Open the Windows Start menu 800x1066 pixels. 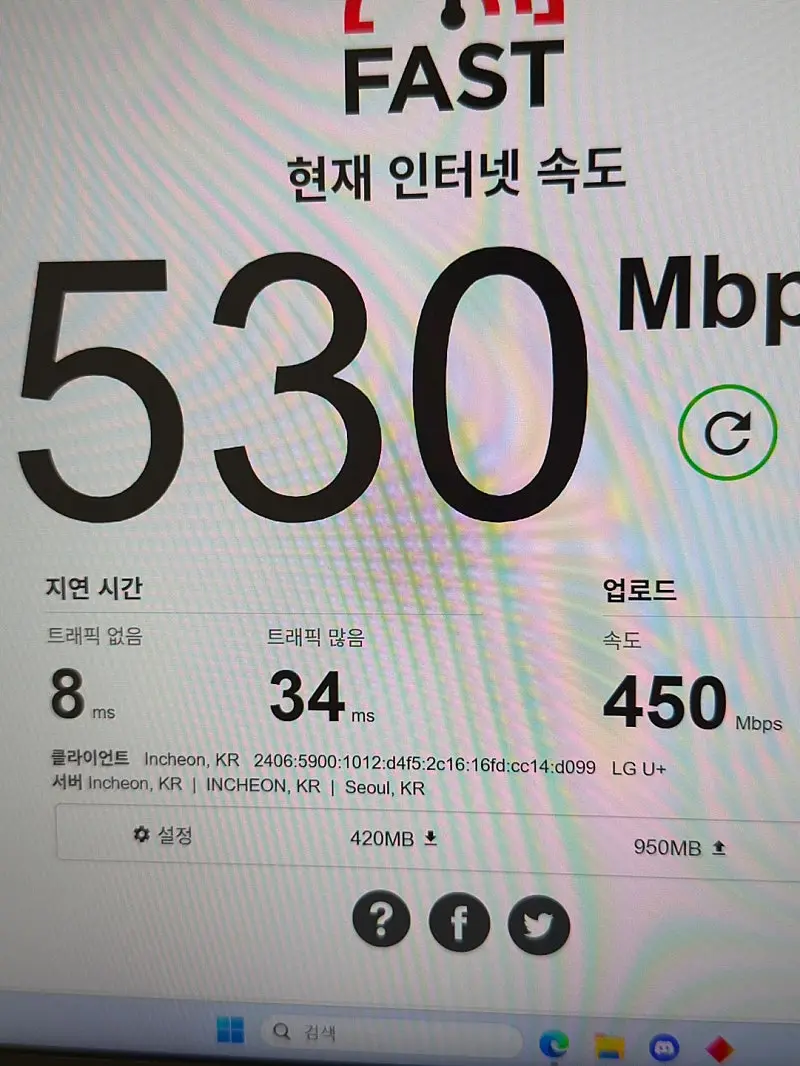tap(230, 1030)
